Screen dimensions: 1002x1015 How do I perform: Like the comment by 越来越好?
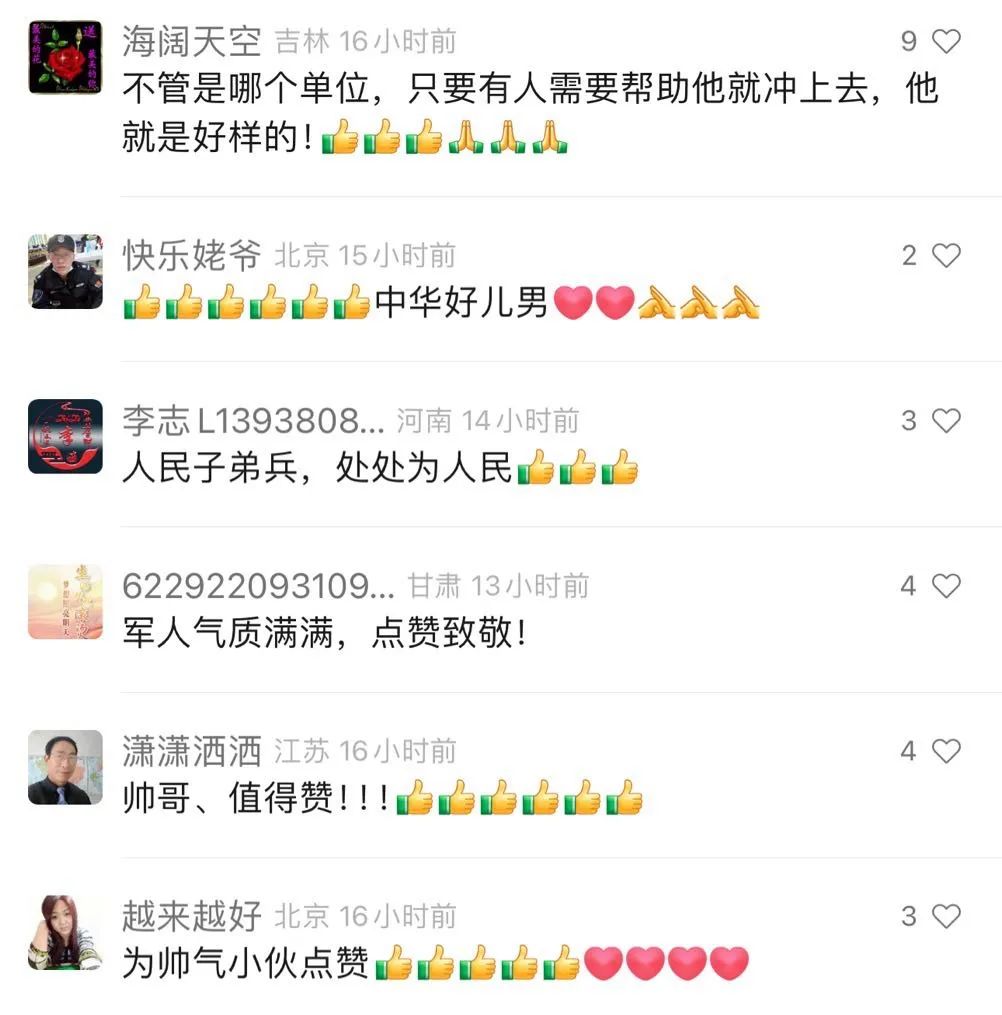pyautogui.click(x=945, y=916)
